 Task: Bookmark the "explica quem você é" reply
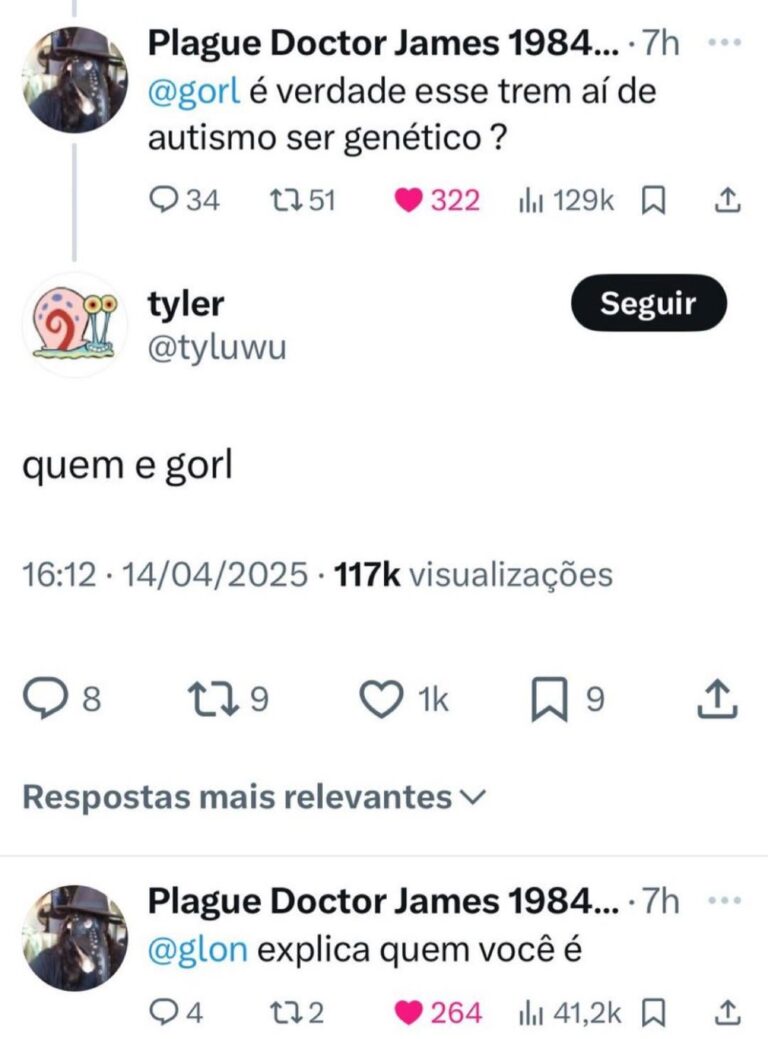point(653,1014)
